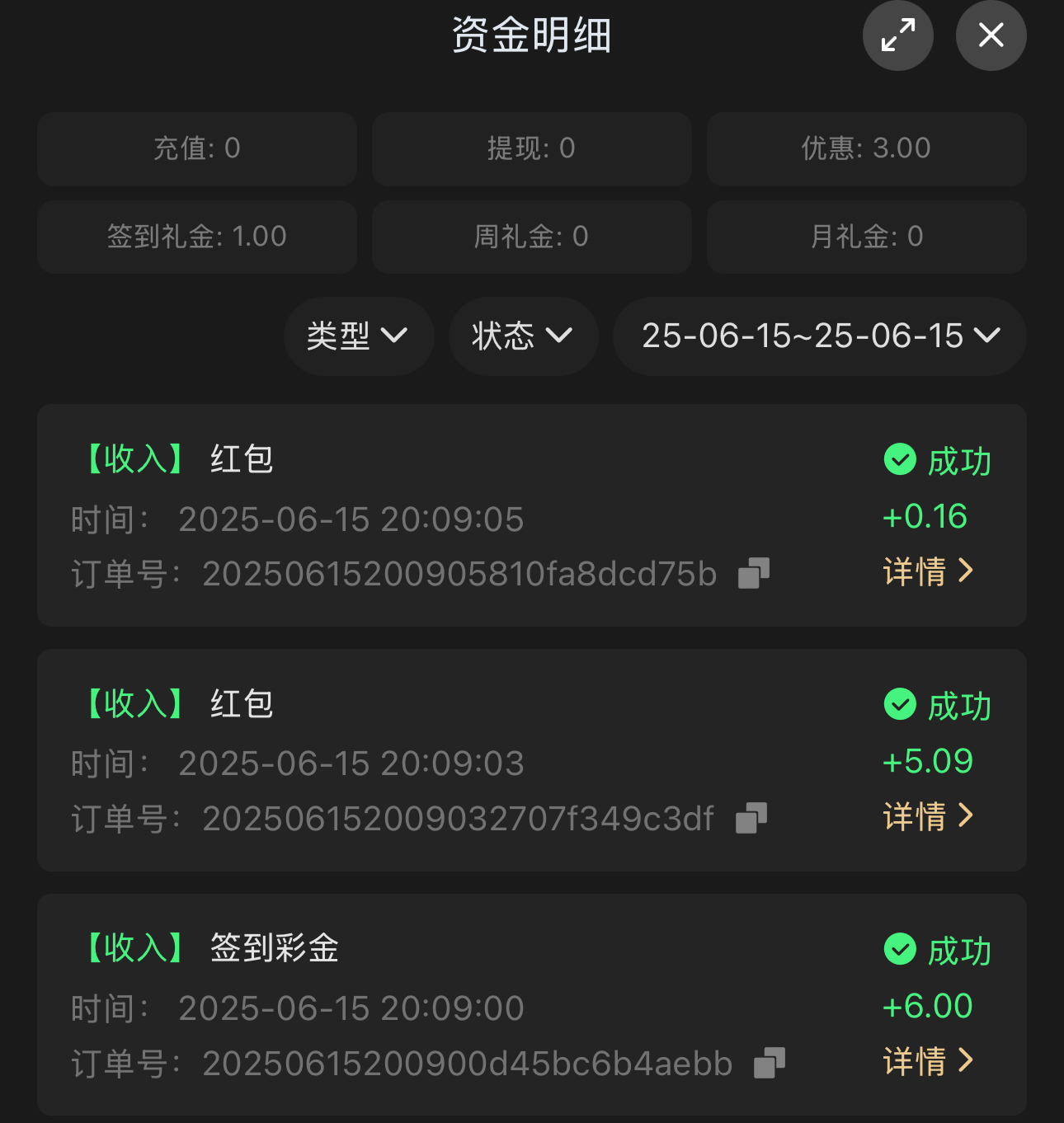
Task: Click the success checkmark on the +5.09 record
Action: coord(901,705)
